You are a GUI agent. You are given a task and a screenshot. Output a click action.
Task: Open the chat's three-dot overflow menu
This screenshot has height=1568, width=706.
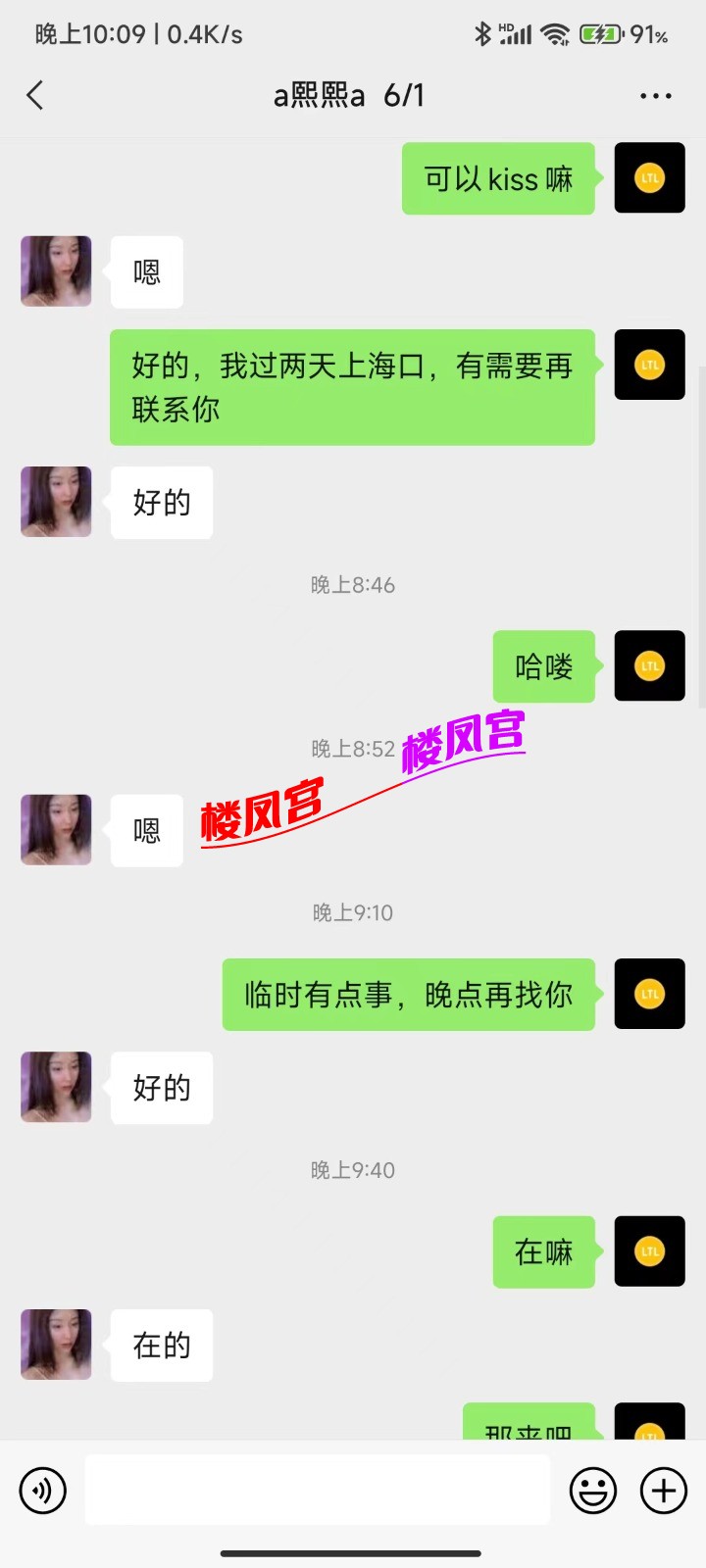[x=655, y=96]
